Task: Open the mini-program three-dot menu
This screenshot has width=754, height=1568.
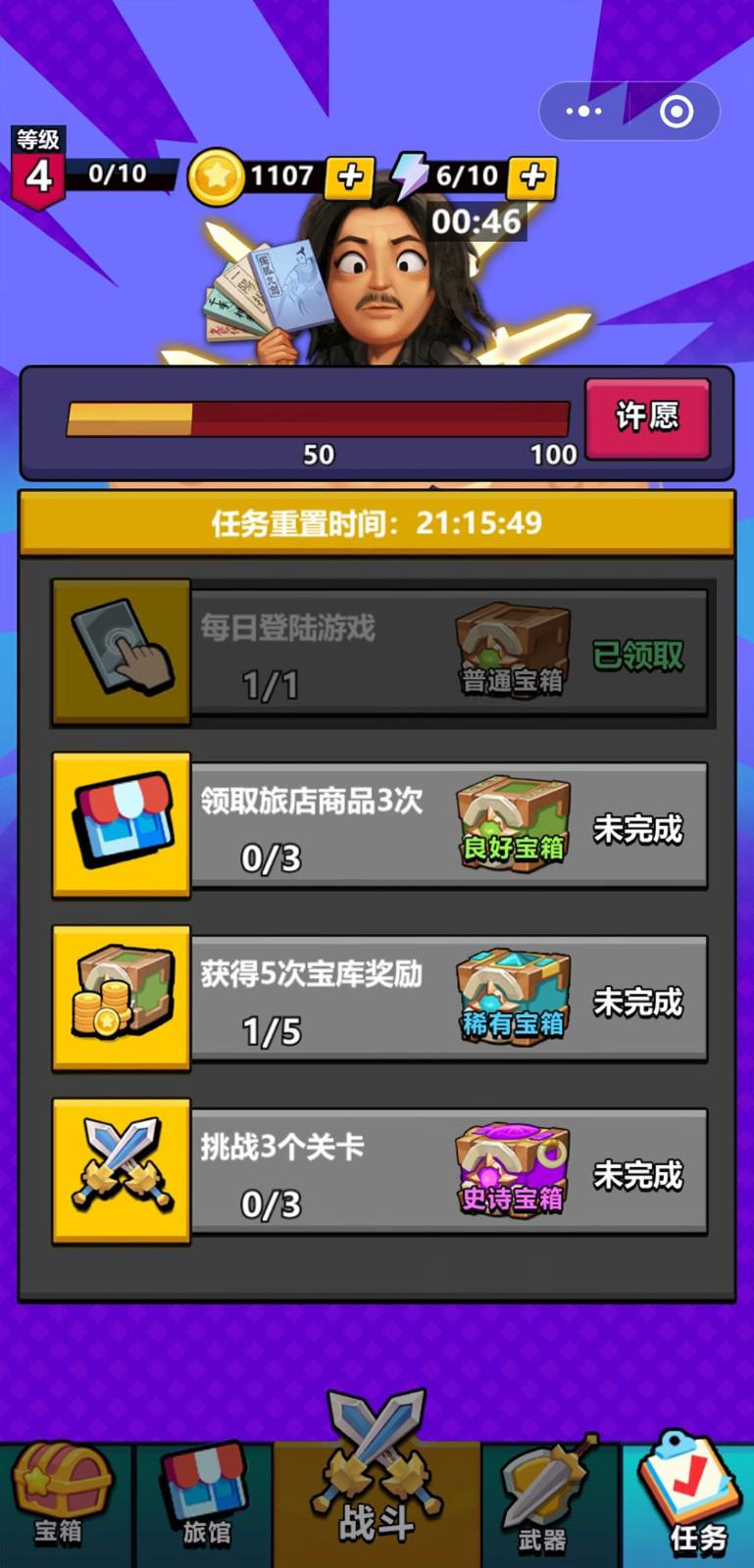Action: coord(584,111)
